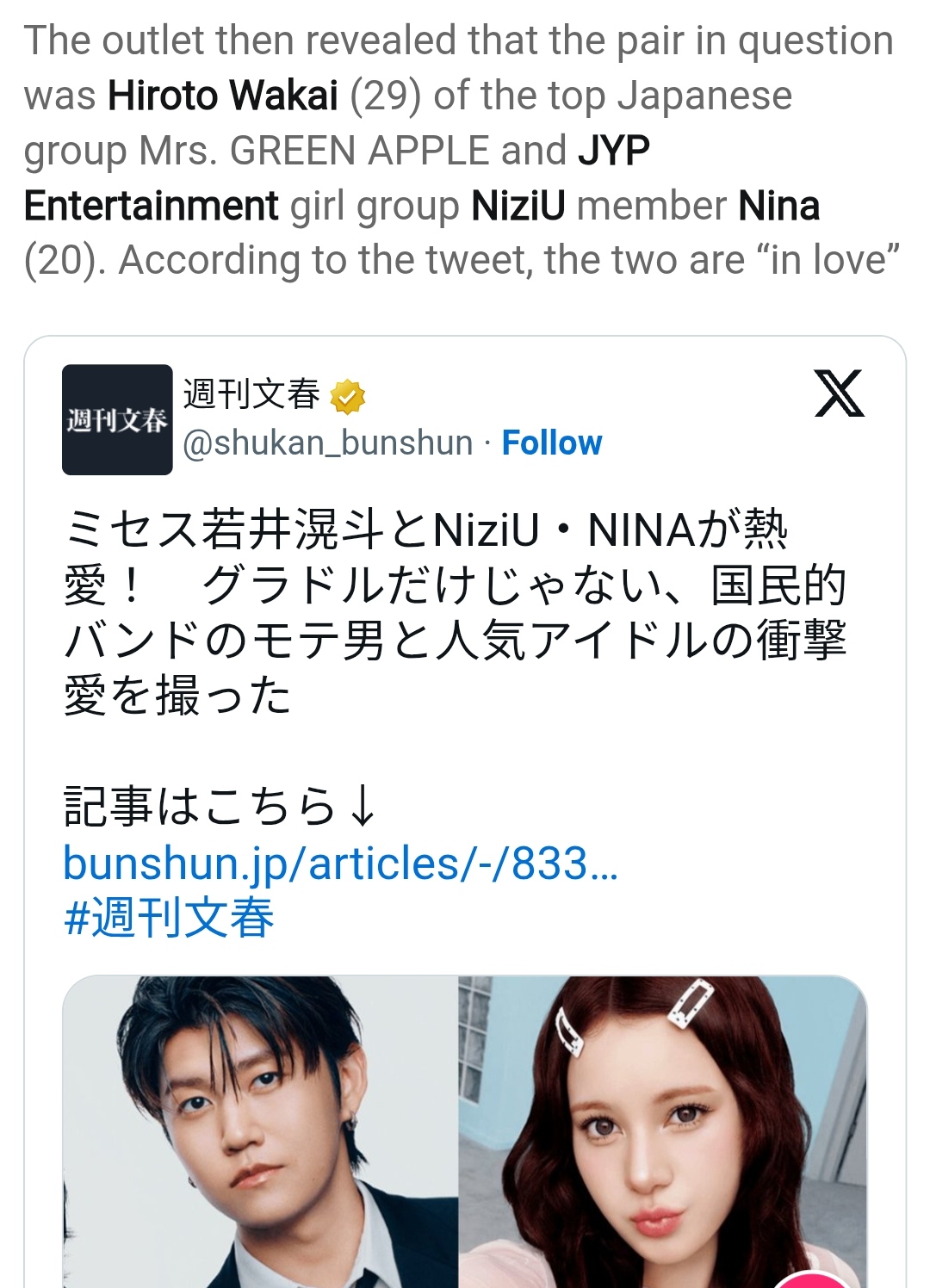Open the @shukan_bunshun handle

pos(327,443)
